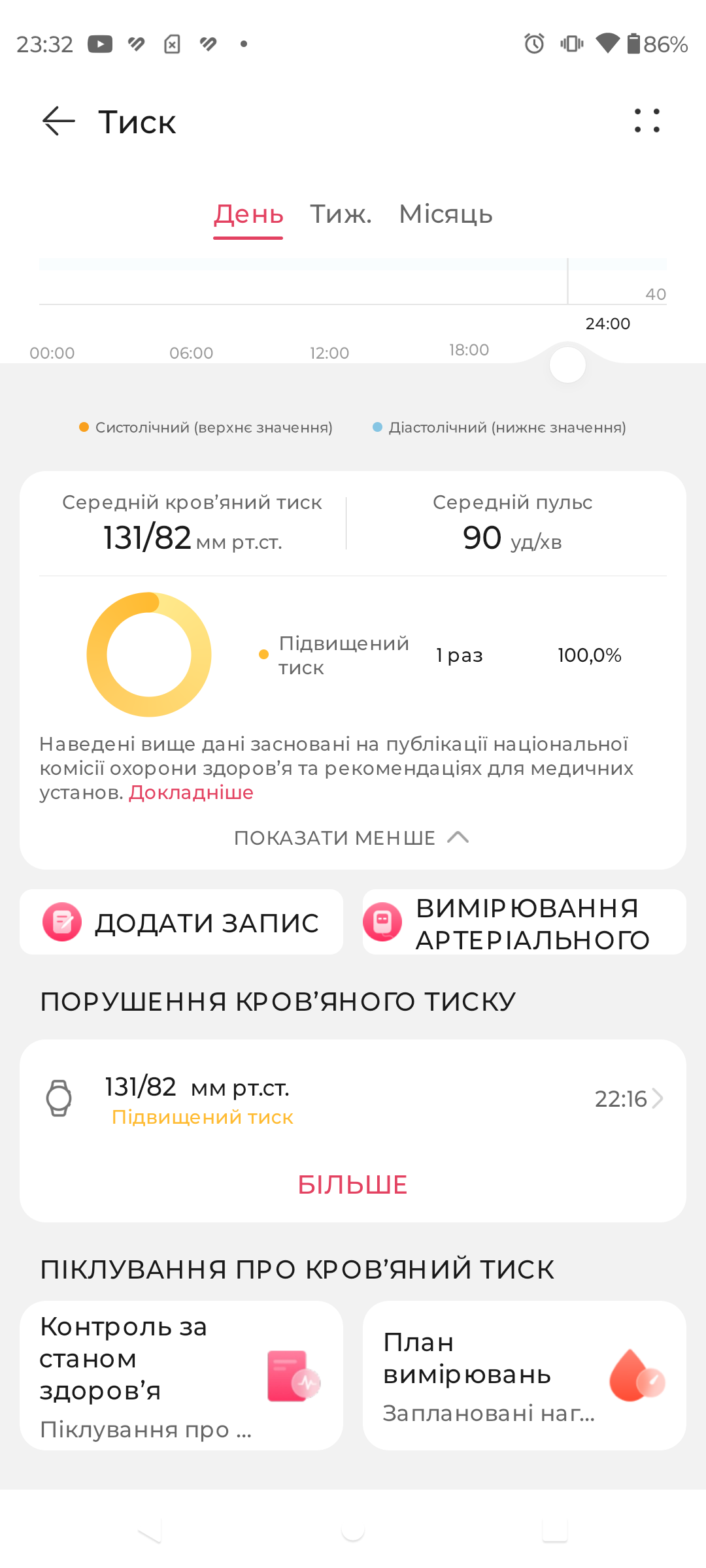Tap ДОДАТИ ЗАПИС to add a record
The width and height of the screenshot is (706, 1568).
(x=181, y=922)
